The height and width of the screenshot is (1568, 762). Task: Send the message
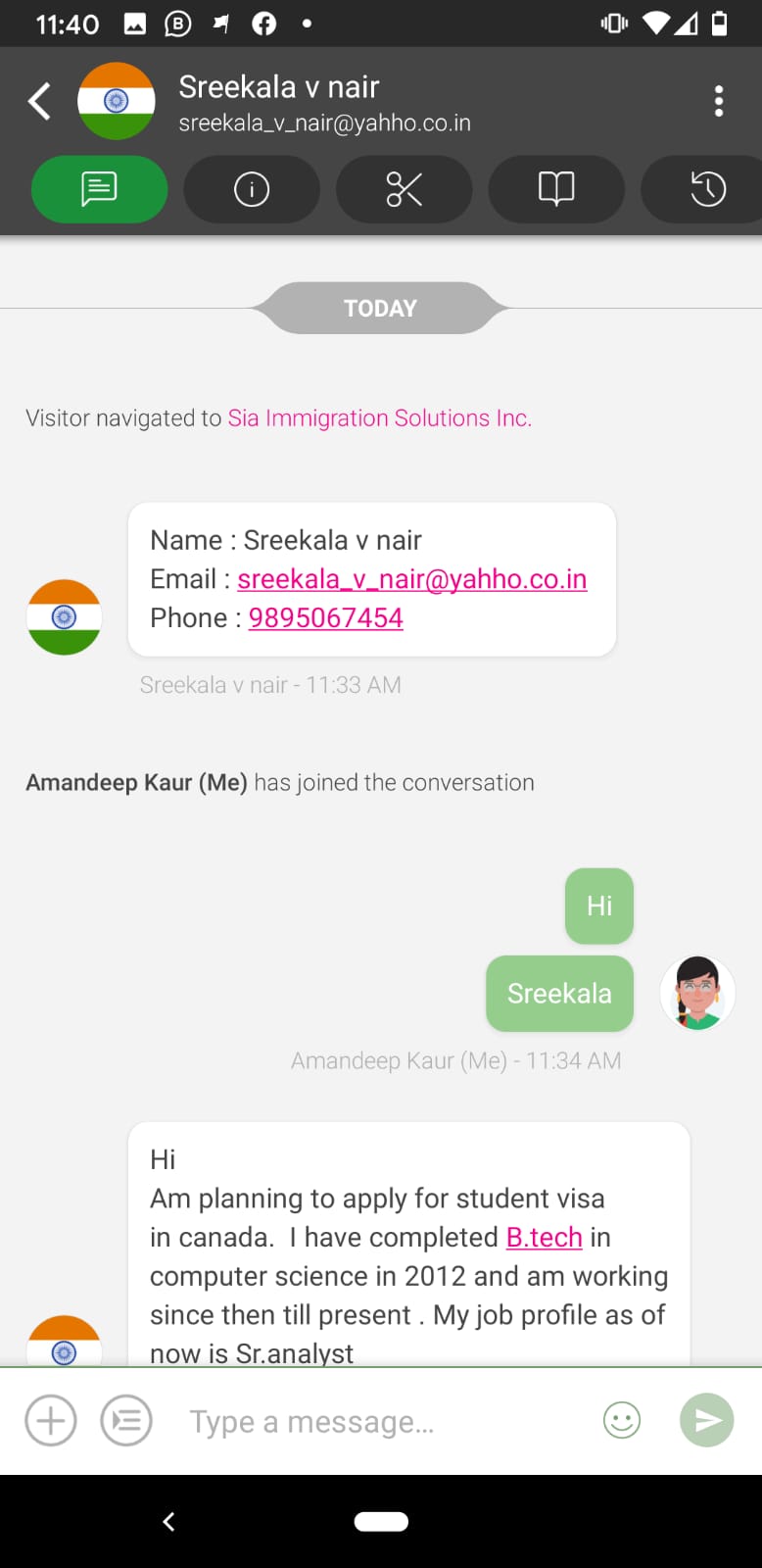pyautogui.click(x=706, y=1420)
